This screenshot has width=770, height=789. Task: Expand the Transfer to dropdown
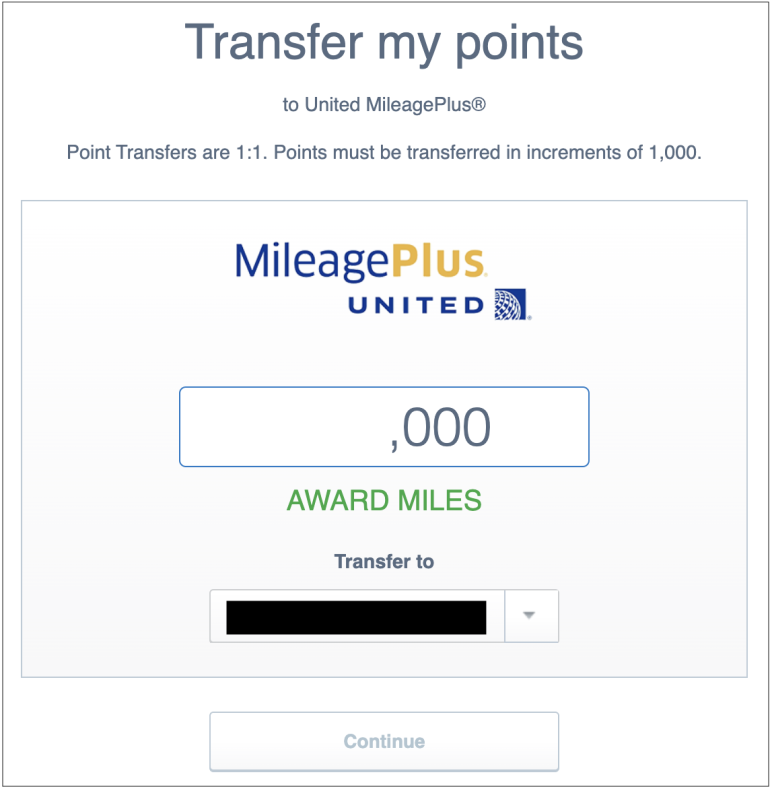point(531,615)
